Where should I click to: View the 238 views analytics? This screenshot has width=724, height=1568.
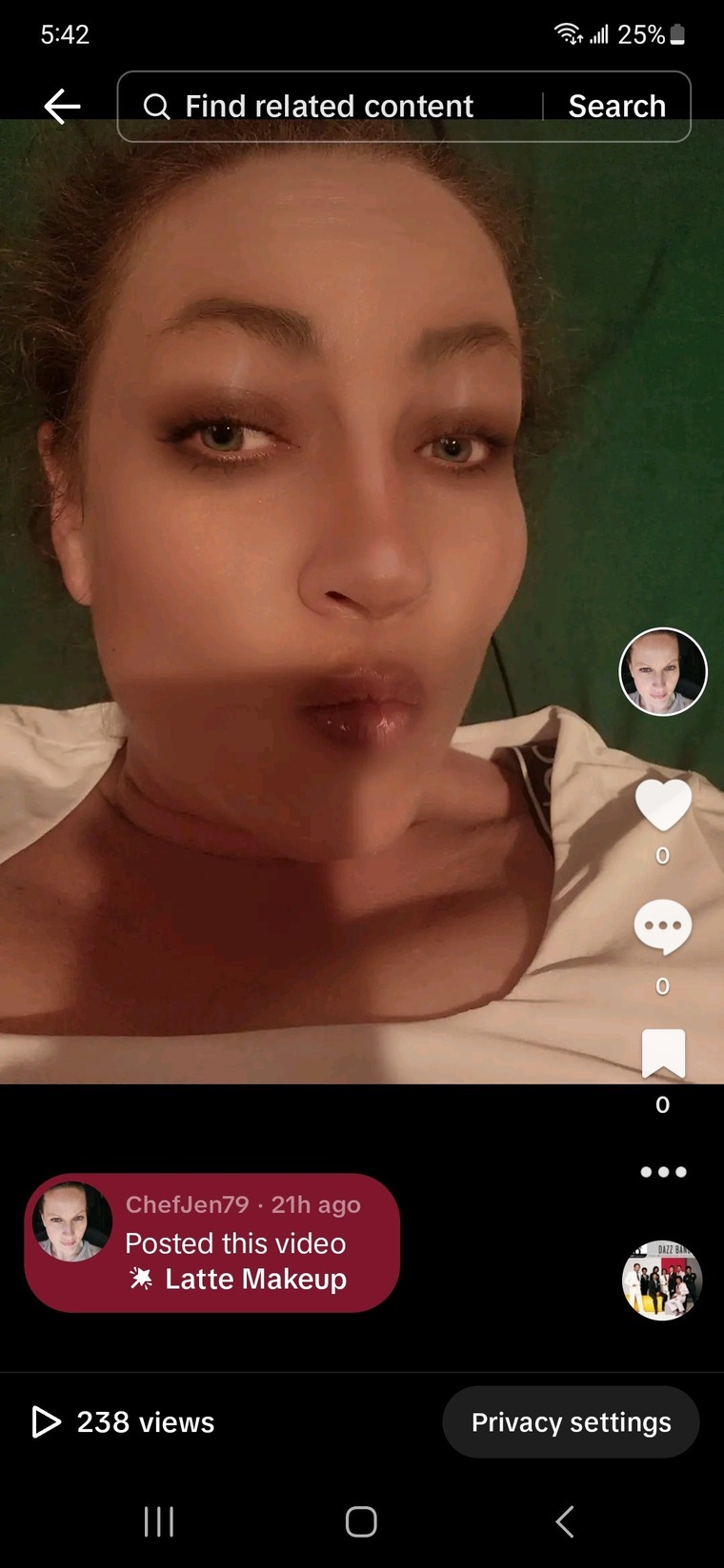(x=124, y=1422)
